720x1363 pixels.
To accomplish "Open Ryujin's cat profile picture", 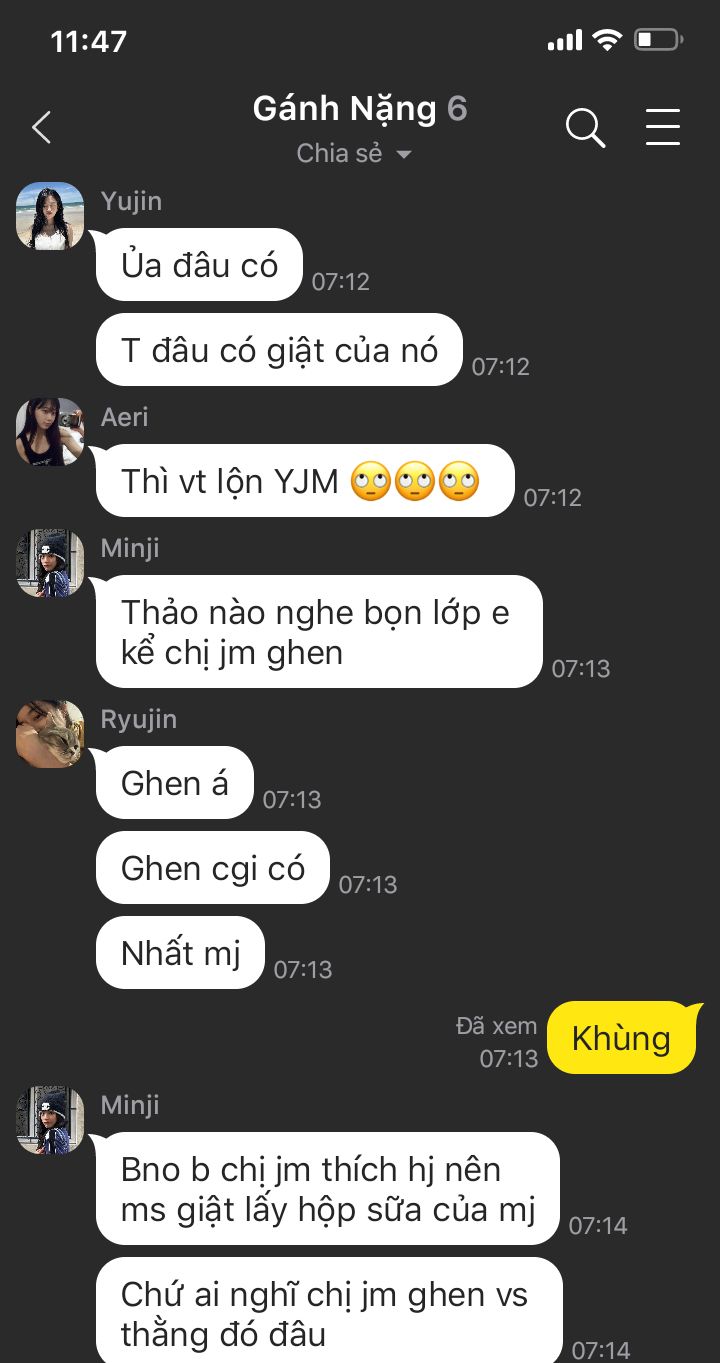I will [50, 734].
